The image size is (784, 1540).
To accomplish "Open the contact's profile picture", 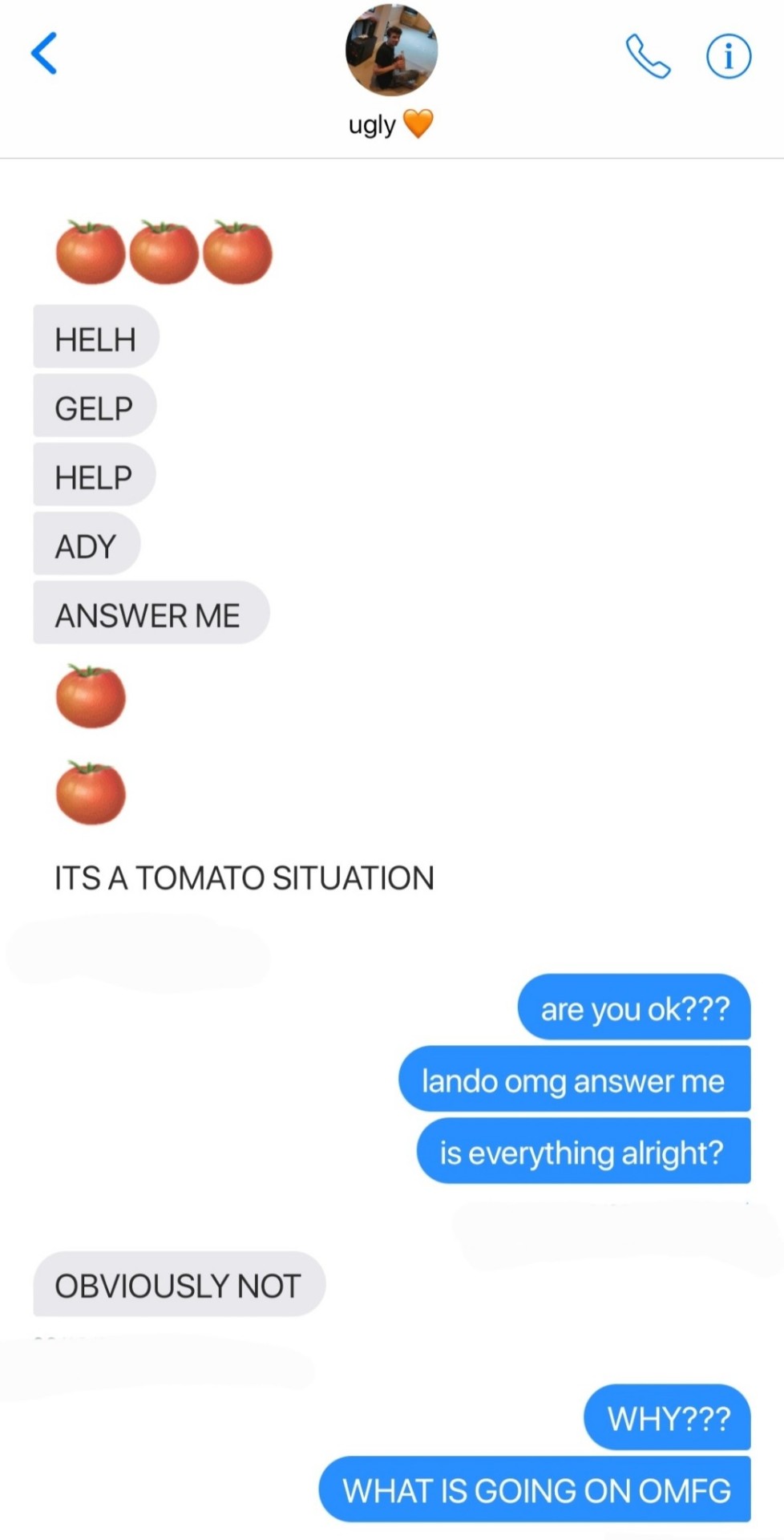I will tap(391, 50).
